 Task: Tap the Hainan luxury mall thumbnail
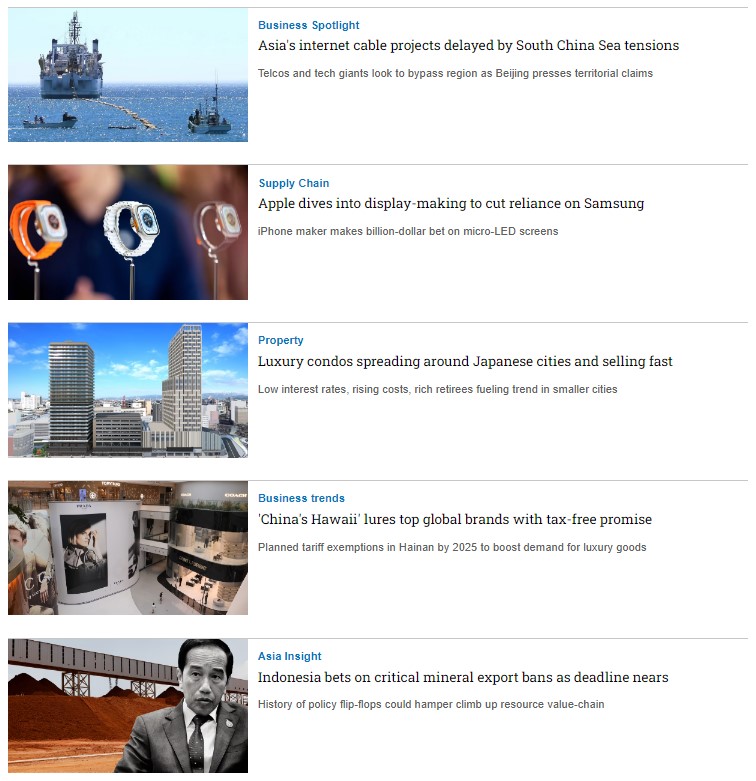(128, 548)
